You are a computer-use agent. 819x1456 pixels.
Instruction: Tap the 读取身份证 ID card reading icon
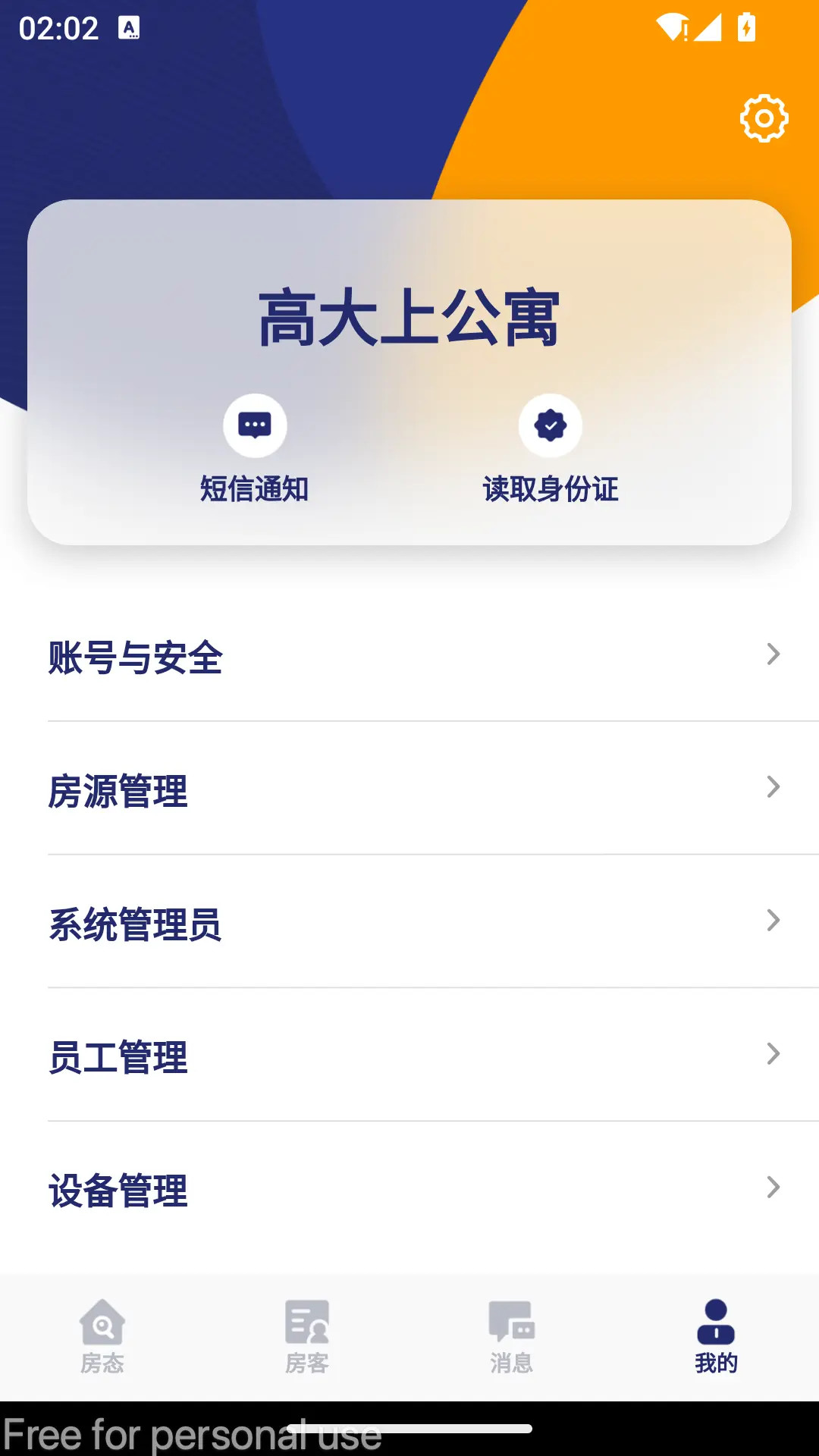[x=549, y=425]
